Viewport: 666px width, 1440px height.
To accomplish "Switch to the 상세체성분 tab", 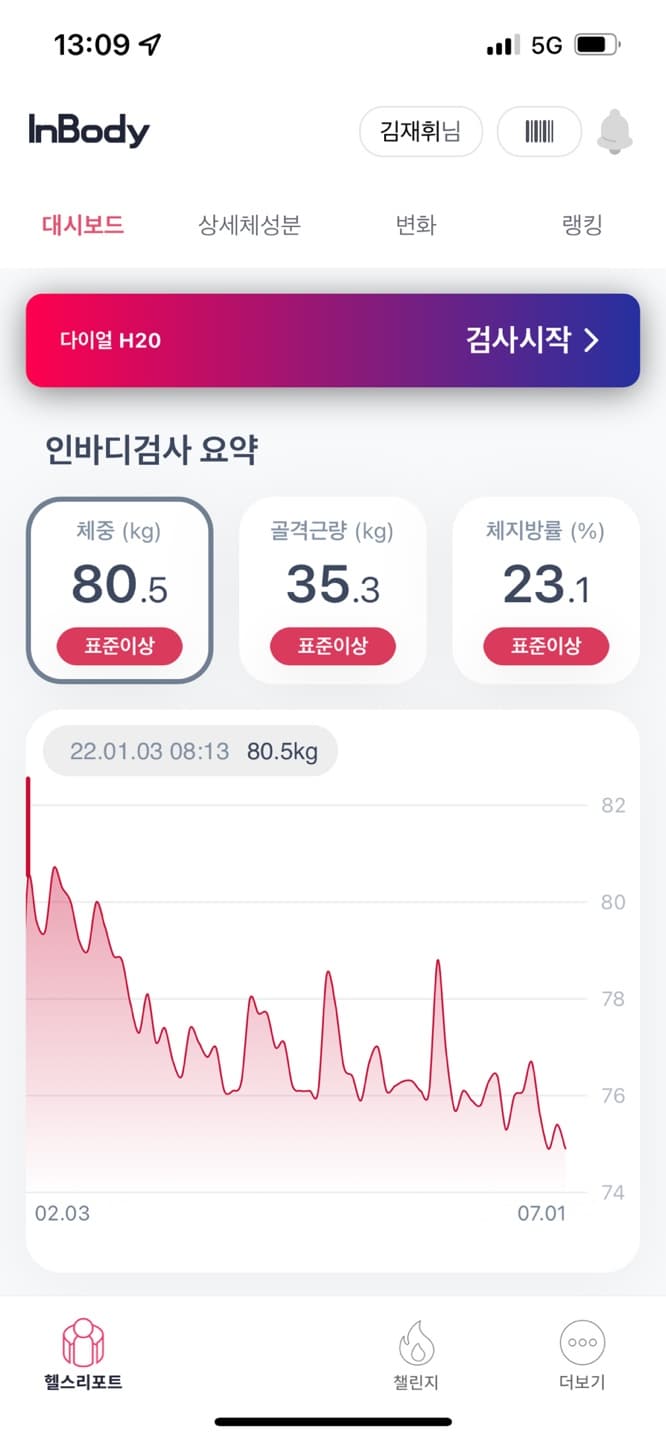I will coord(249,225).
